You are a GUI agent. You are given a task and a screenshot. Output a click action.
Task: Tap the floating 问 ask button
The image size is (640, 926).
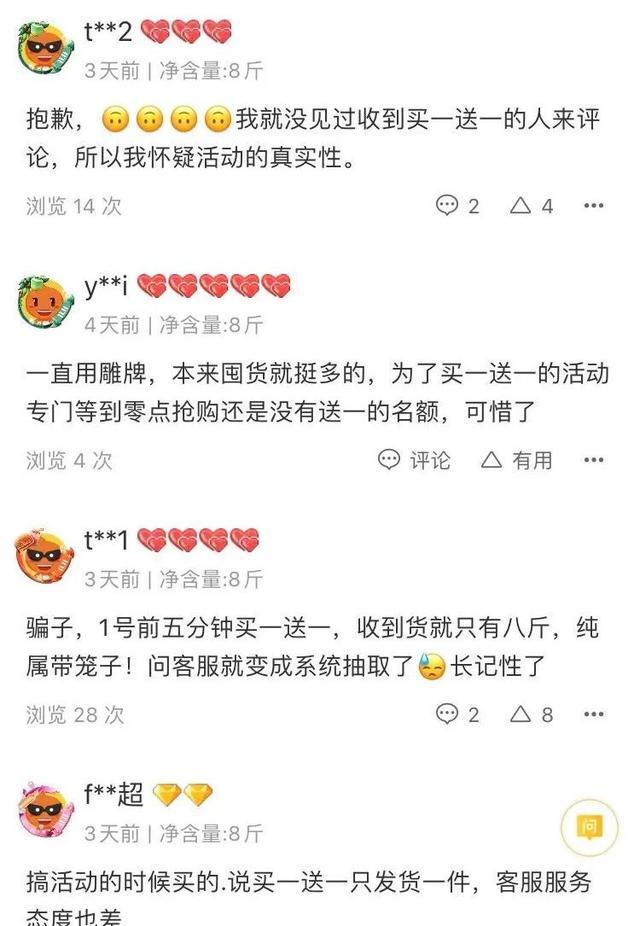pos(590,827)
